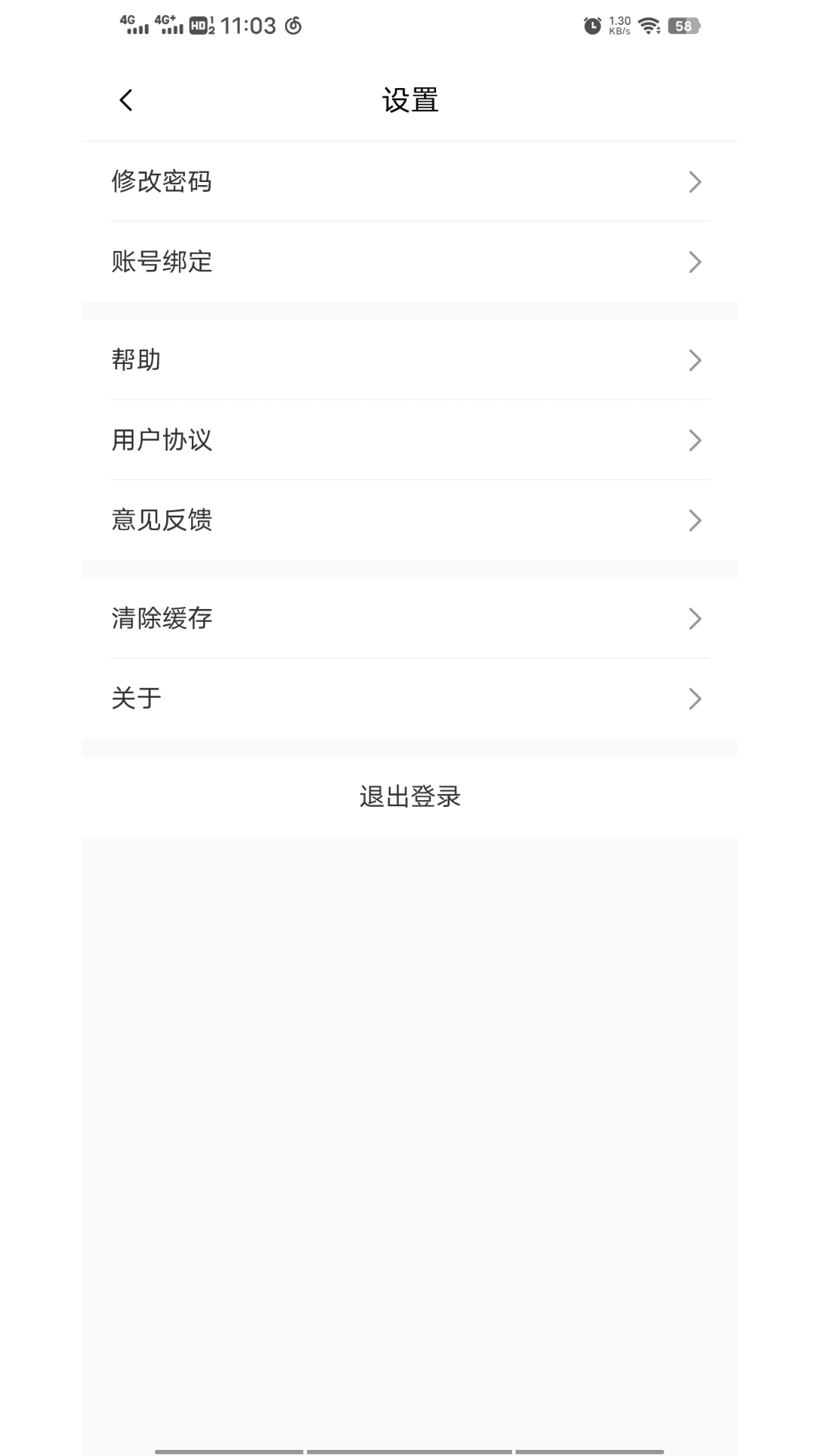Screen dimensions: 819x1456
Task: Tap the 设置 title text
Action: pos(409,99)
